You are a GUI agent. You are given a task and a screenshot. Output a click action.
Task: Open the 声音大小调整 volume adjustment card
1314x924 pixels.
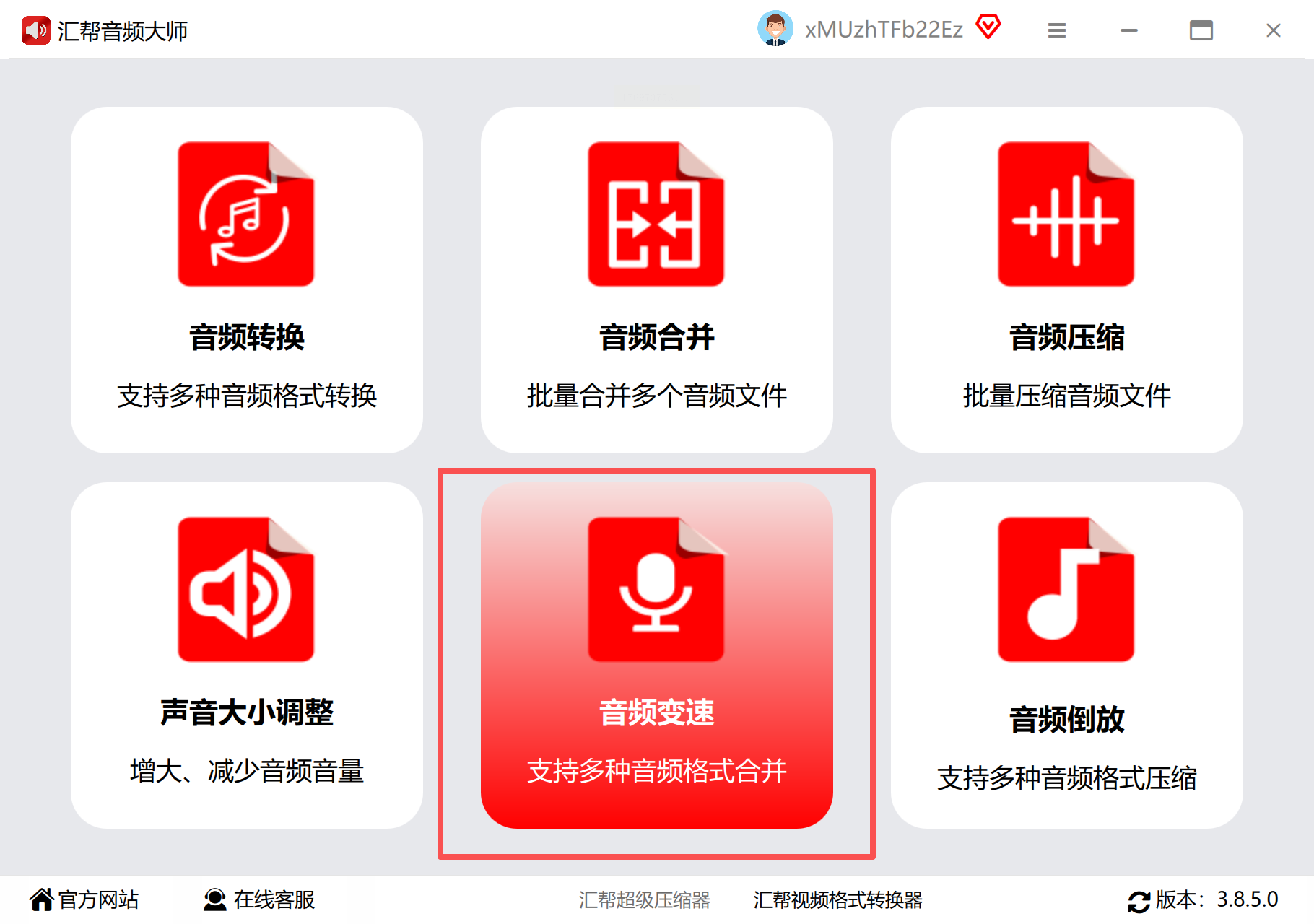(246, 655)
